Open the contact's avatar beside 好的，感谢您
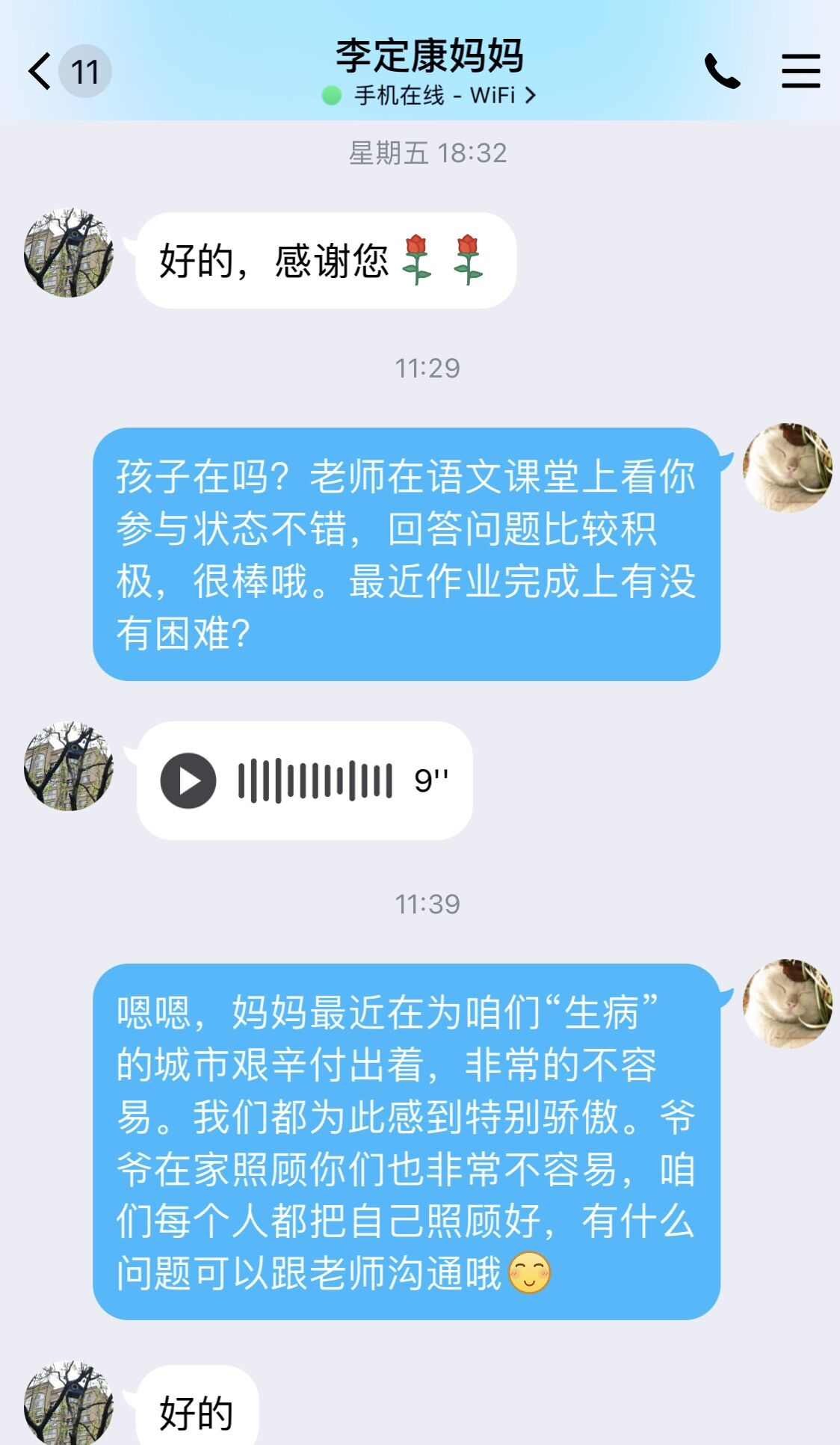 [x=69, y=253]
